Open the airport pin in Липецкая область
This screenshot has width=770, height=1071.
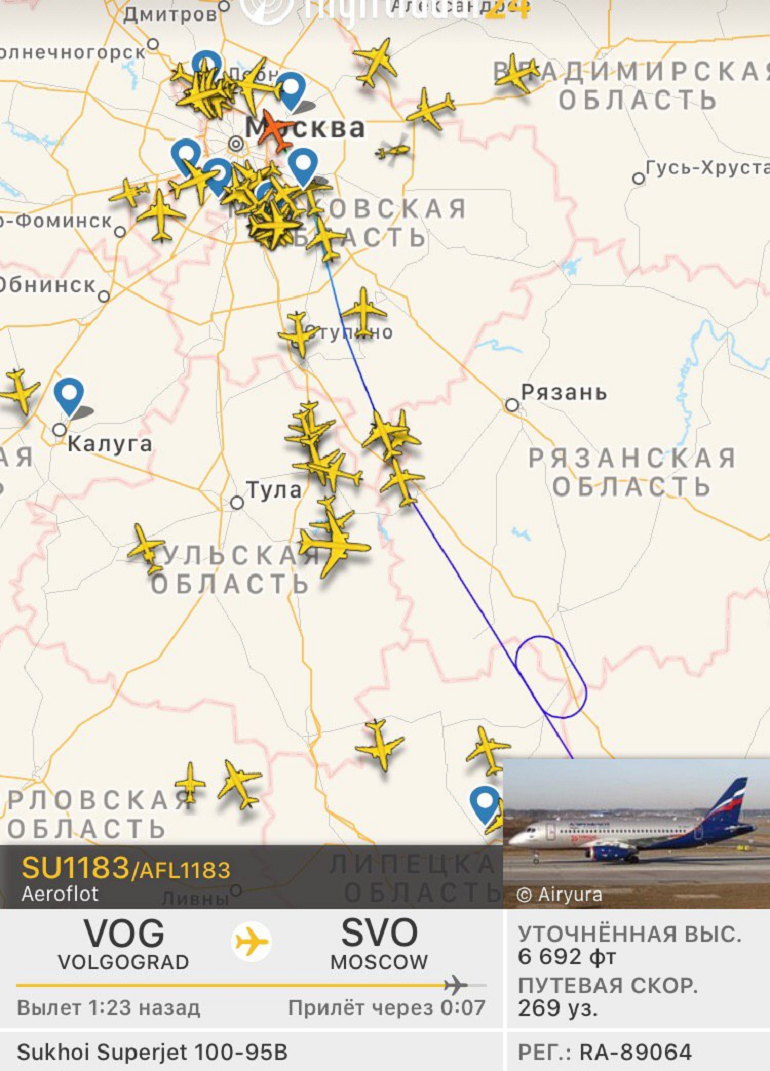(x=485, y=803)
